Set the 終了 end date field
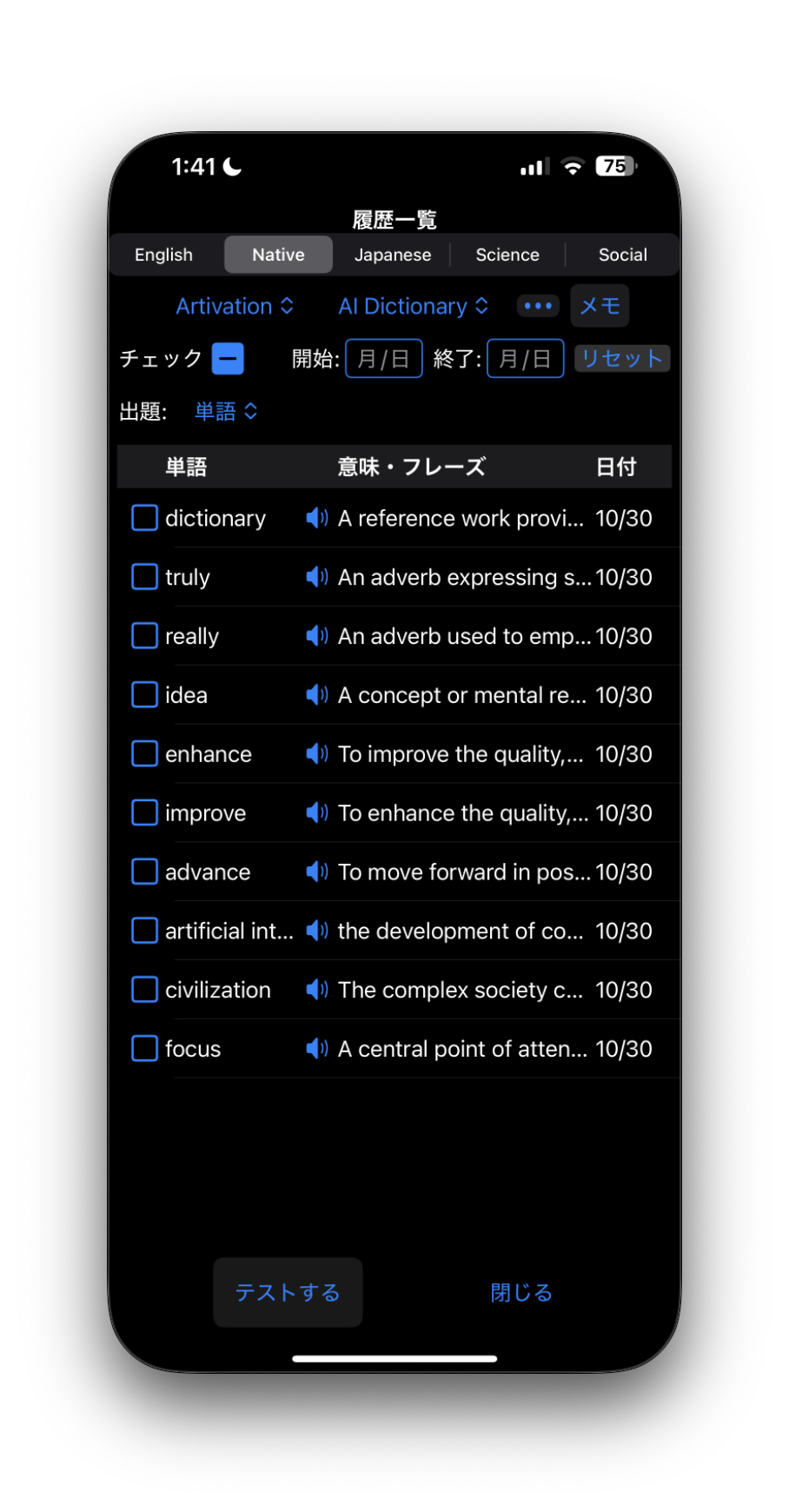789x1512 pixels. (x=526, y=359)
